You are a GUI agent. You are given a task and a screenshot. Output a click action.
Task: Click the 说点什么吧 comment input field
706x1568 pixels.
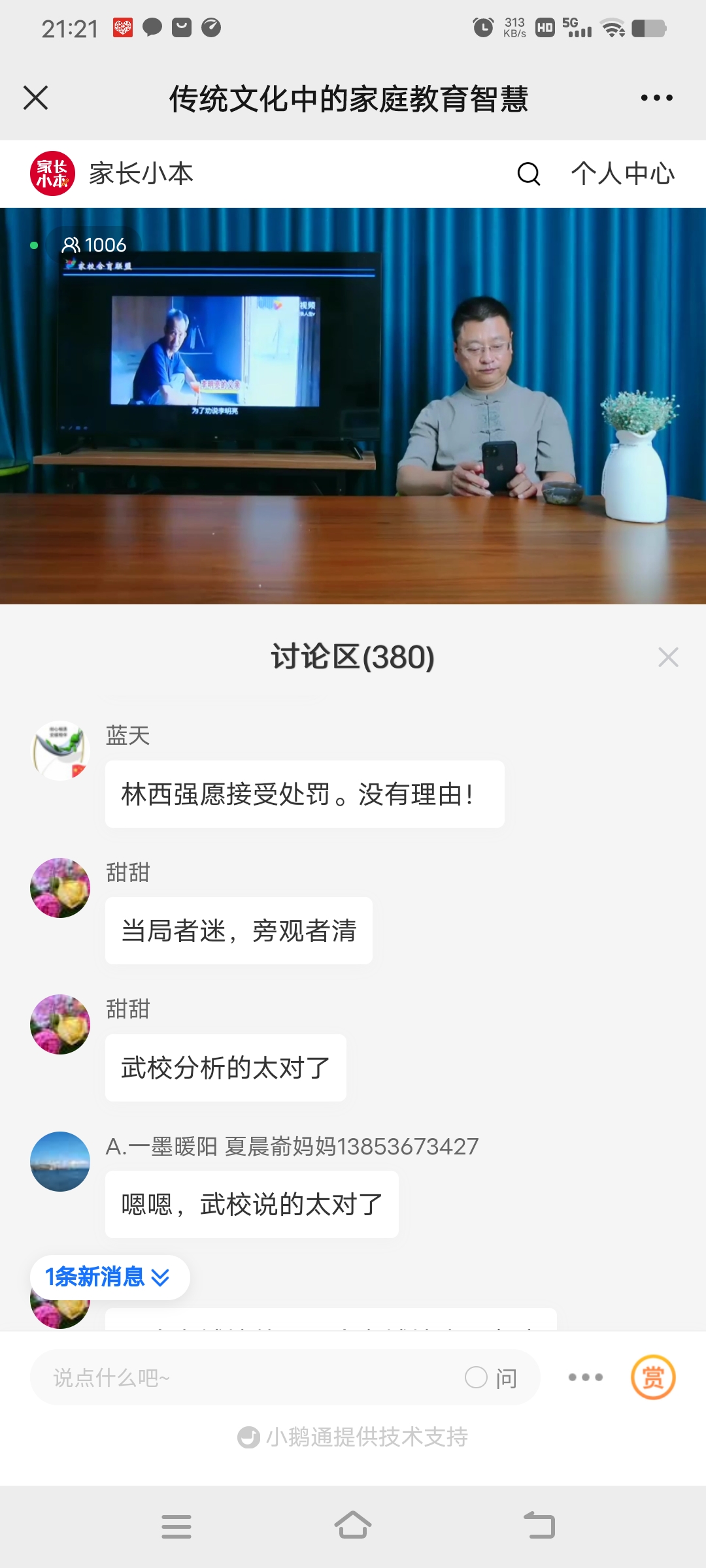click(229, 1377)
